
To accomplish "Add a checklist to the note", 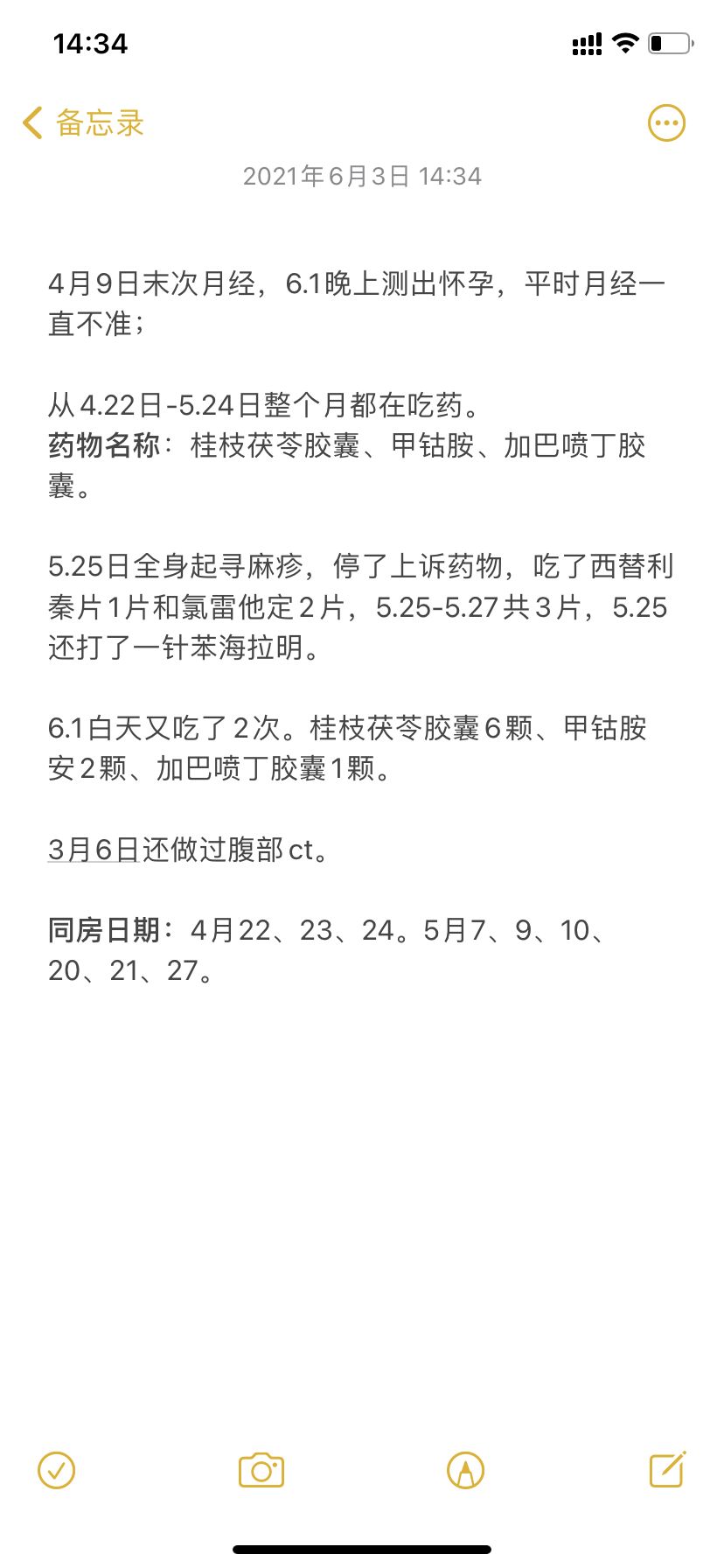I will tap(57, 1470).
